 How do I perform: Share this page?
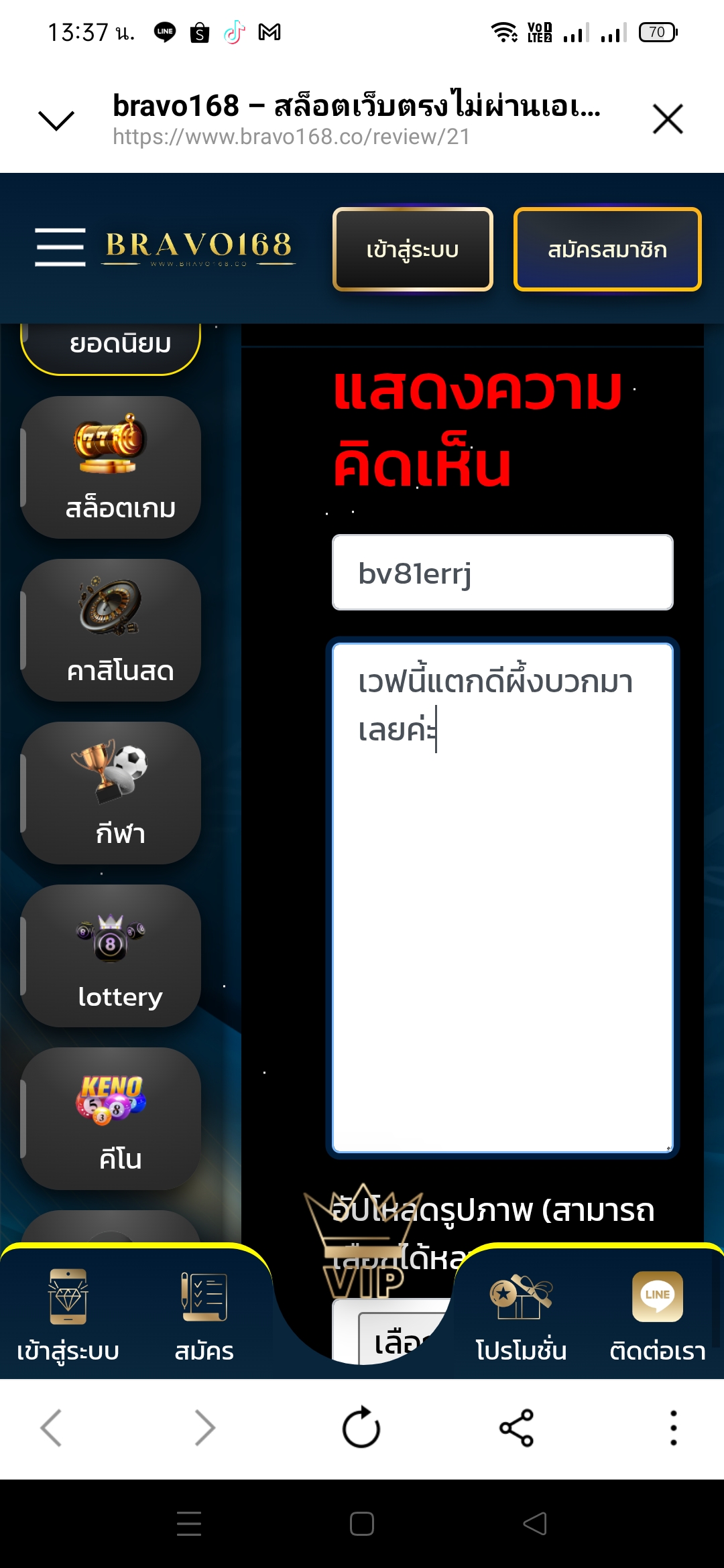click(516, 1427)
